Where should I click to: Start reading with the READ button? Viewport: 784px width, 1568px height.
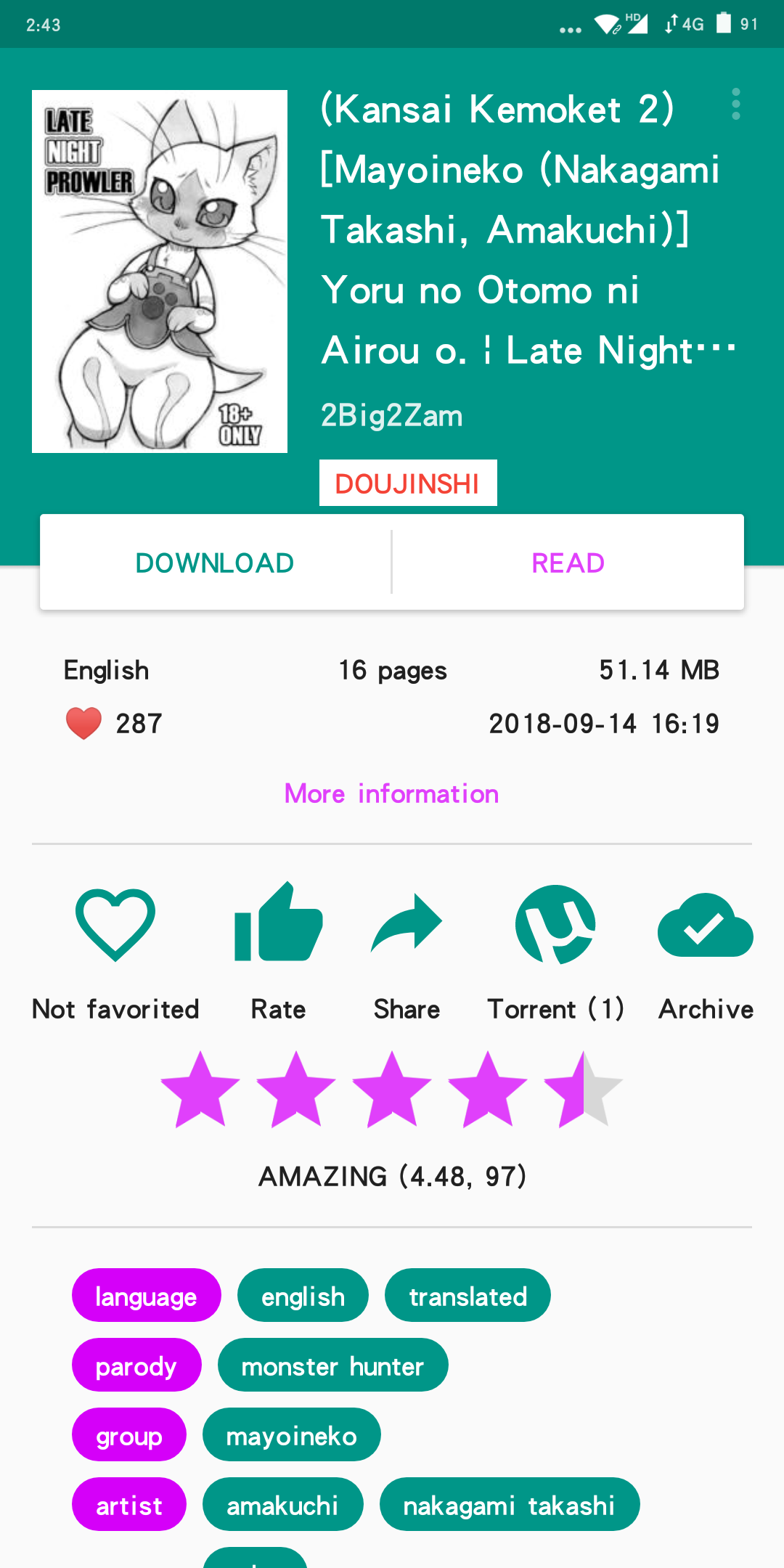pyautogui.click(x=568, y=563)
